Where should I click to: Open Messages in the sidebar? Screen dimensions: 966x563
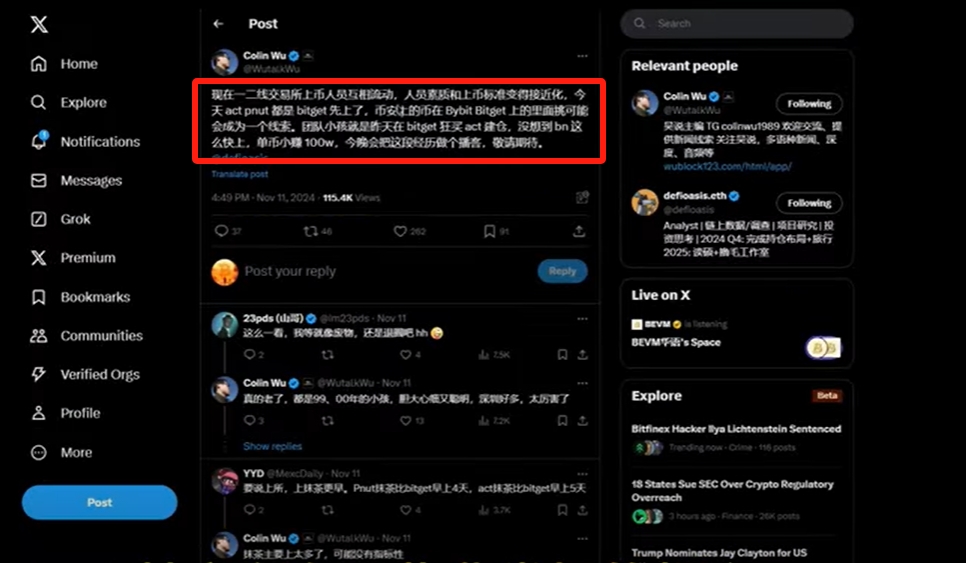pyautogui.click(x=90, y=181)
